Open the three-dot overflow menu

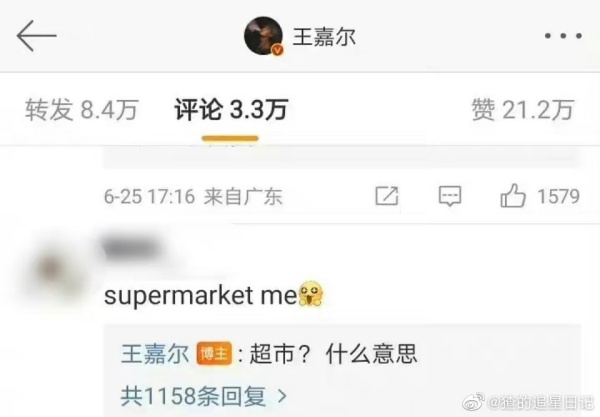click(562, 37)
